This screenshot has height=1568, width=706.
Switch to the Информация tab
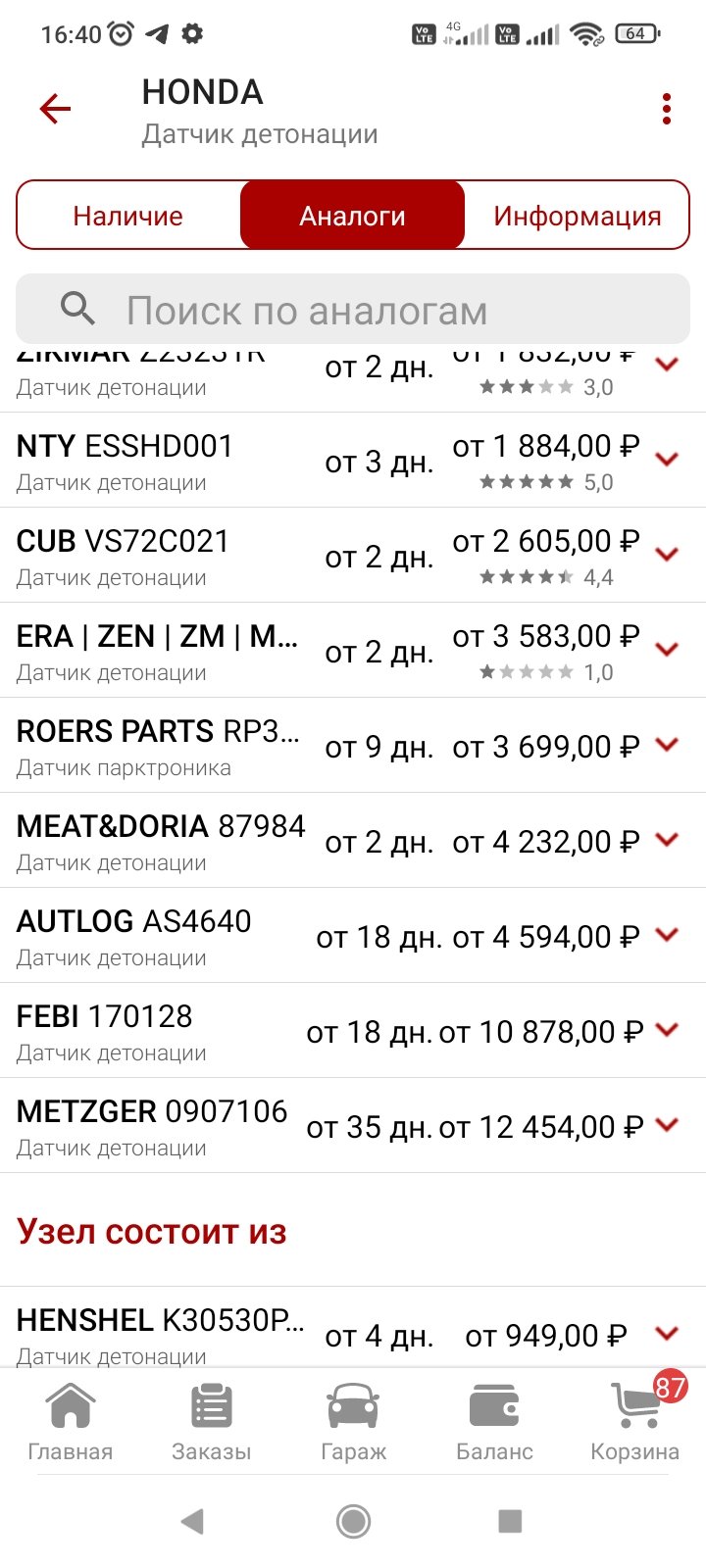pyautogui.click(x=578, y=216)
